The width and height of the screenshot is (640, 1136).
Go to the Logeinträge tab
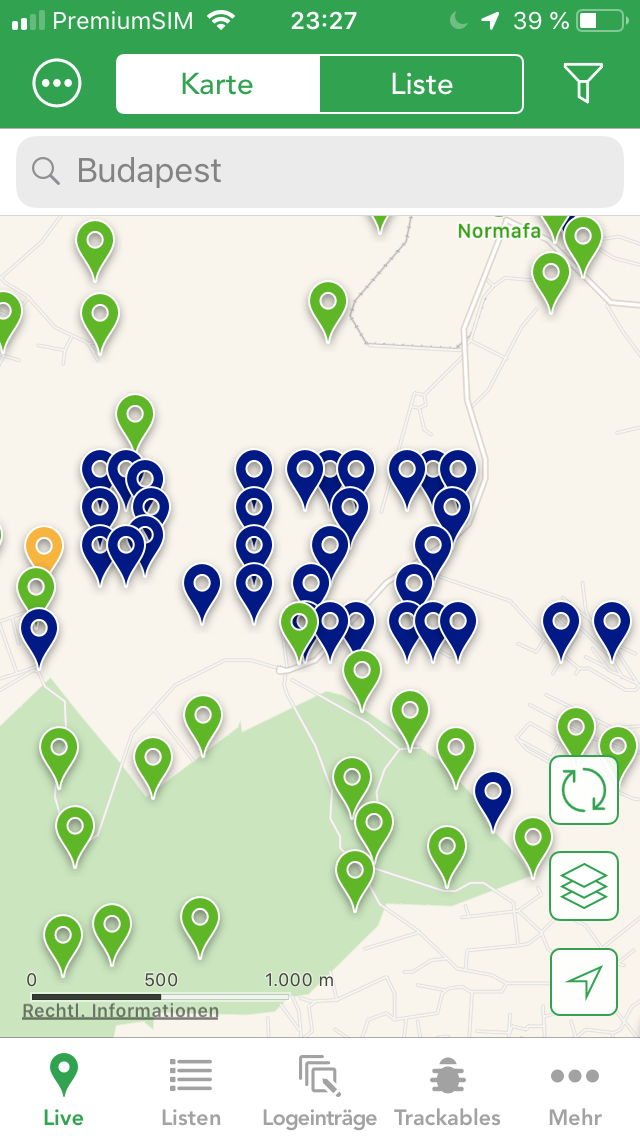pyautogui.click(x=320, y=1092)
